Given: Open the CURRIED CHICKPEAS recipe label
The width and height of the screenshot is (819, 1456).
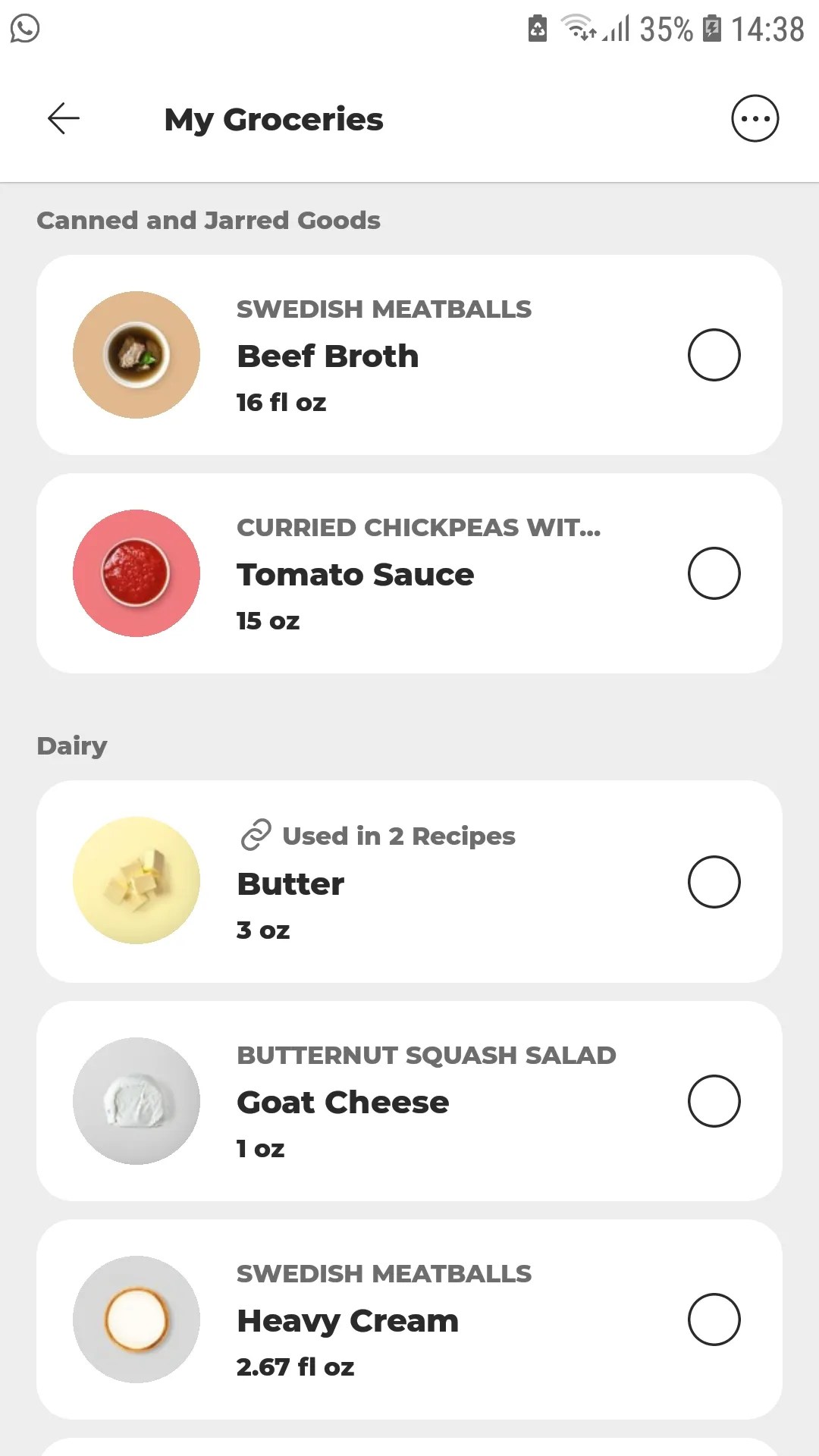Looking at the screenshot, I should coord(418,527).
